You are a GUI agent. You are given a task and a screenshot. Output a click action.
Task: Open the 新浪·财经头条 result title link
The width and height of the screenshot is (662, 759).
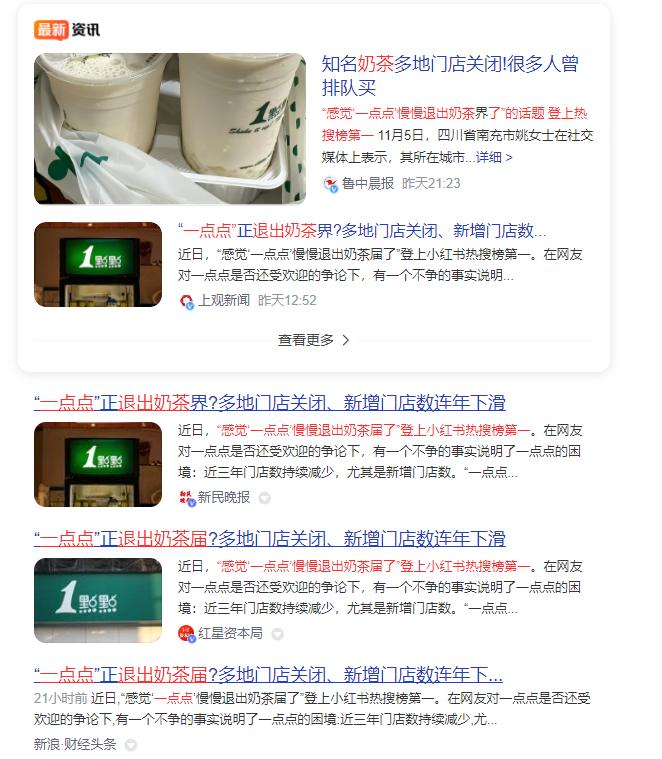point(268,673)
